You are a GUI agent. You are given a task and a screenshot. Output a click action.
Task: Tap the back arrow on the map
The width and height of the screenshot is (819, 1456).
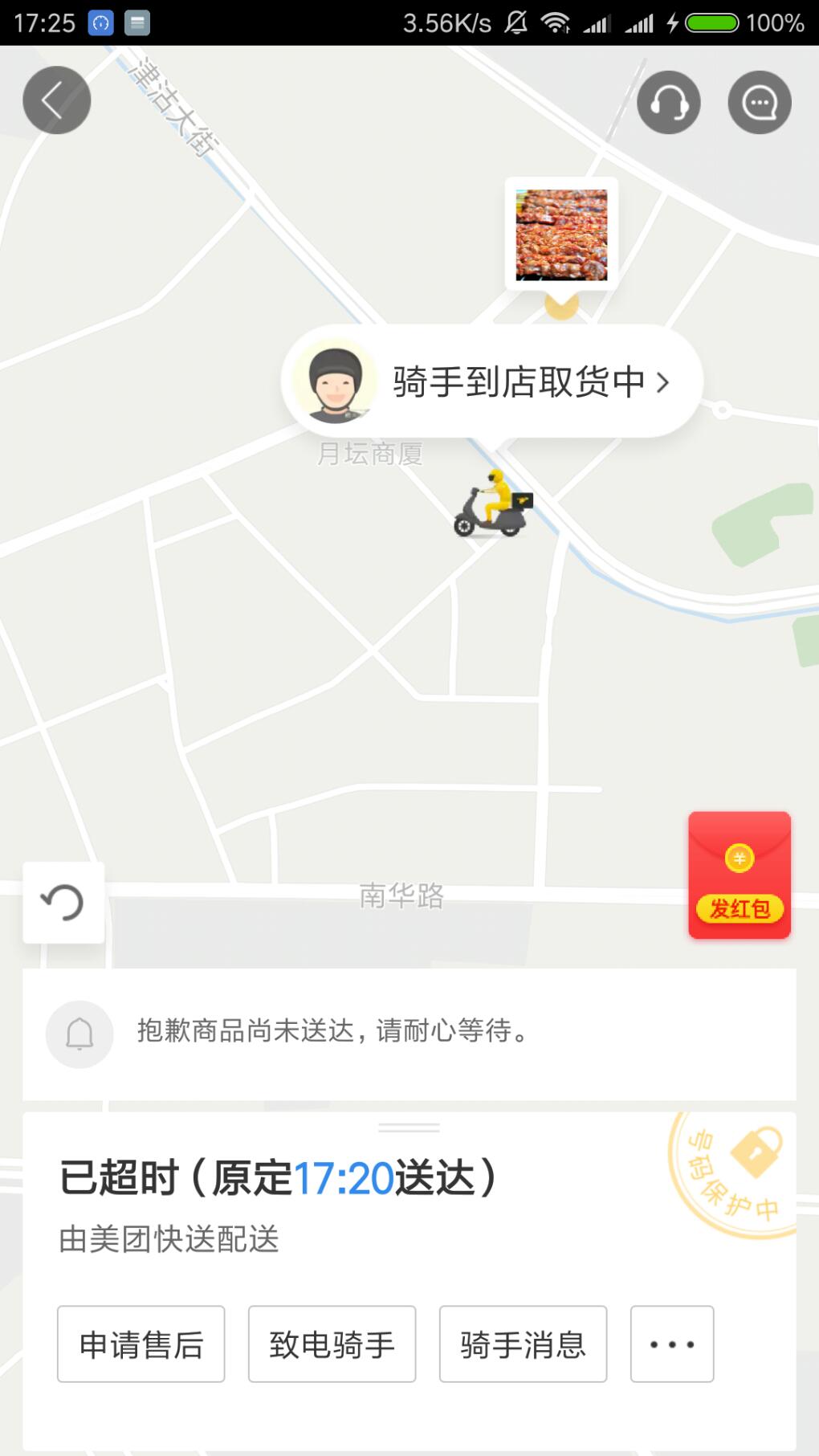click(x=56, y=100)
